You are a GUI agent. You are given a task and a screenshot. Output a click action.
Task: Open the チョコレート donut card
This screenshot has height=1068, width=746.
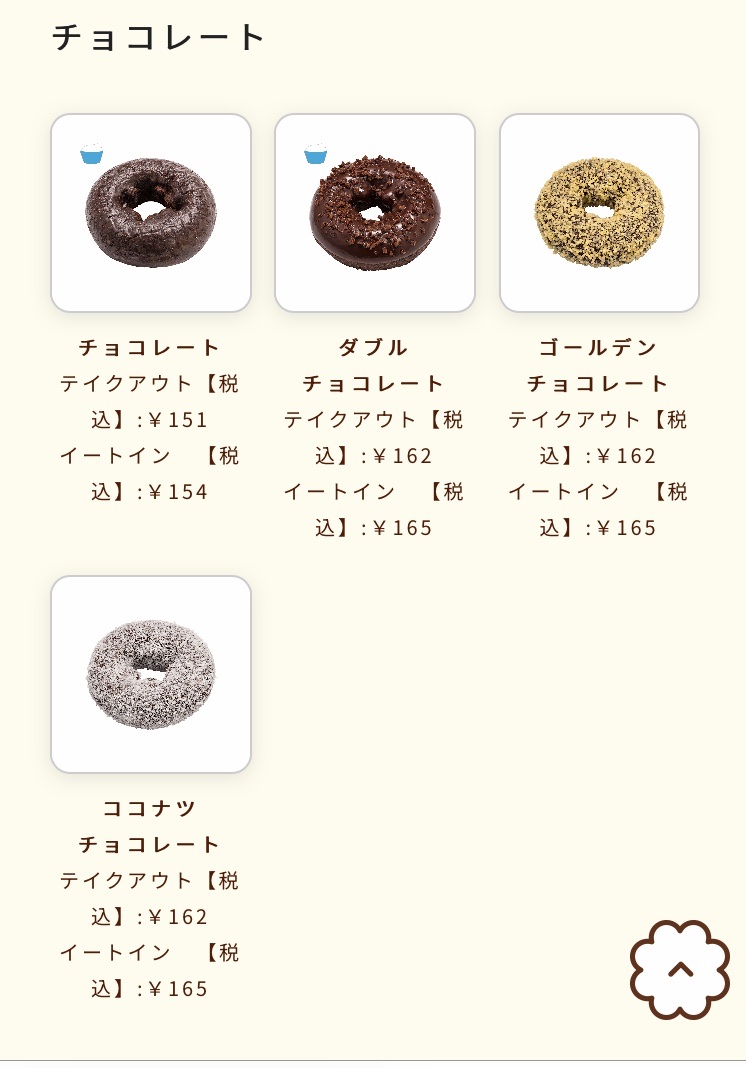point(151,213)
